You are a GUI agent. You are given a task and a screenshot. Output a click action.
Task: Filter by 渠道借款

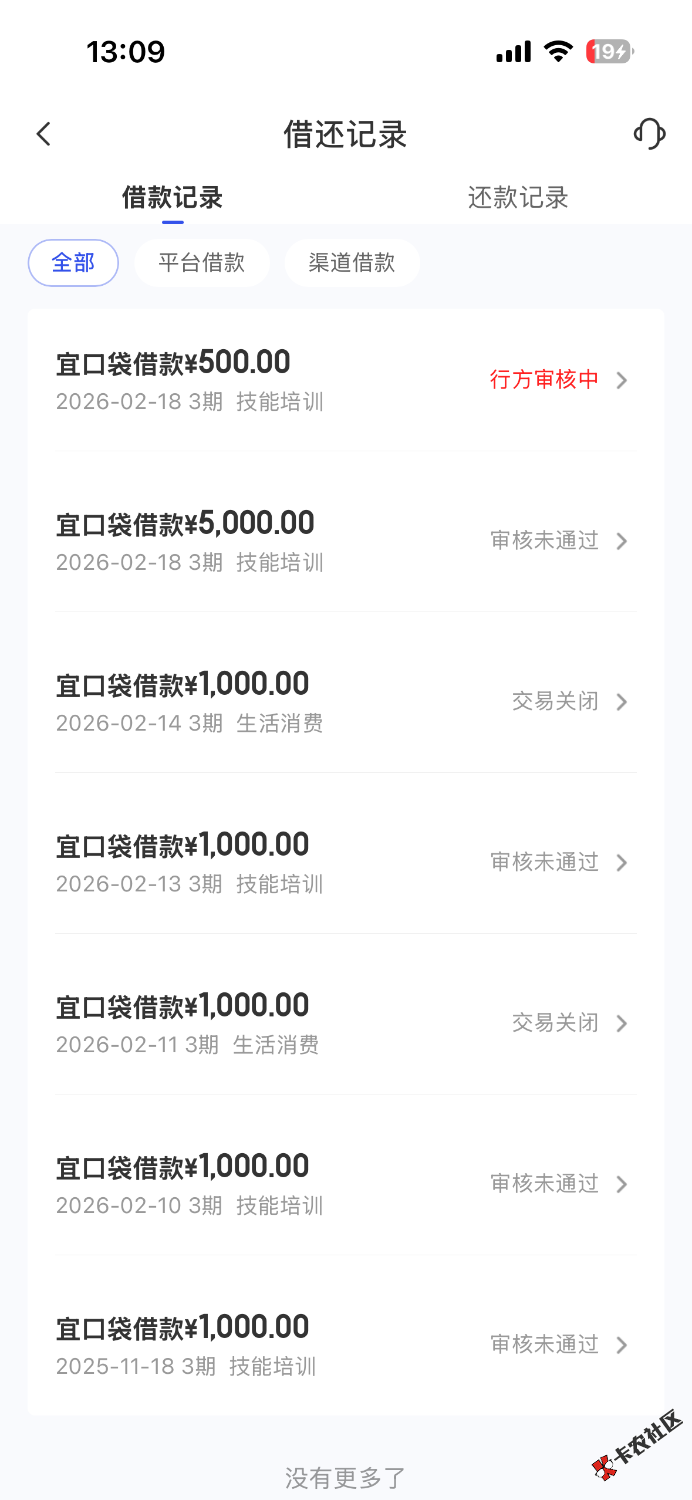click(351, 263)
